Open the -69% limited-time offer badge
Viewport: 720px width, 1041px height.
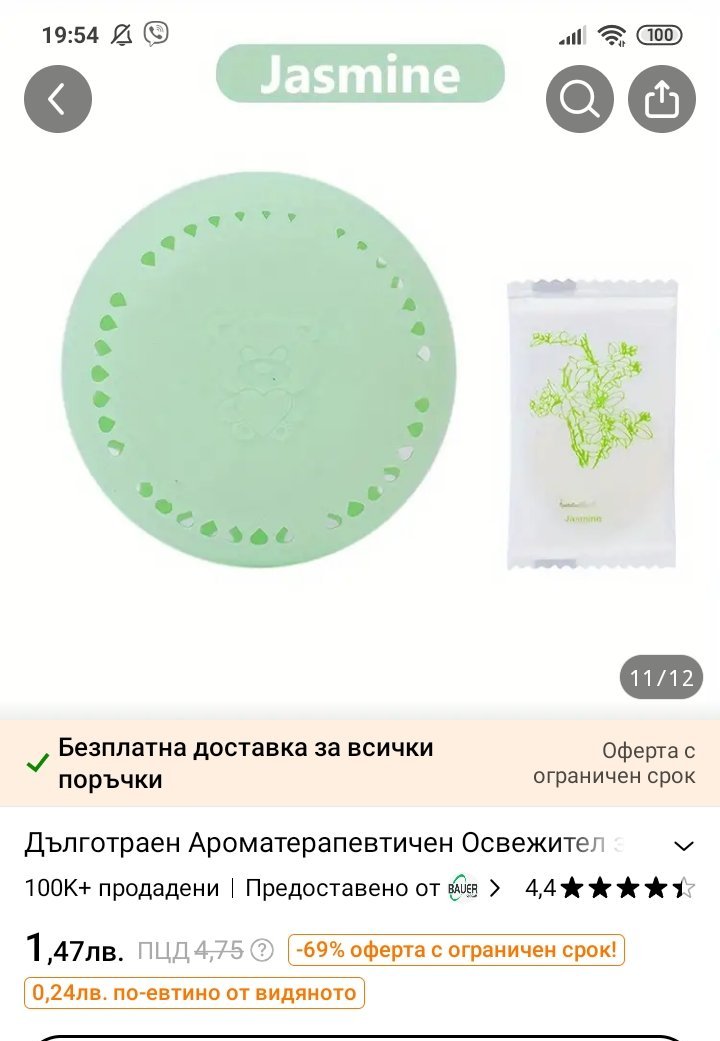tap(456, 950)
